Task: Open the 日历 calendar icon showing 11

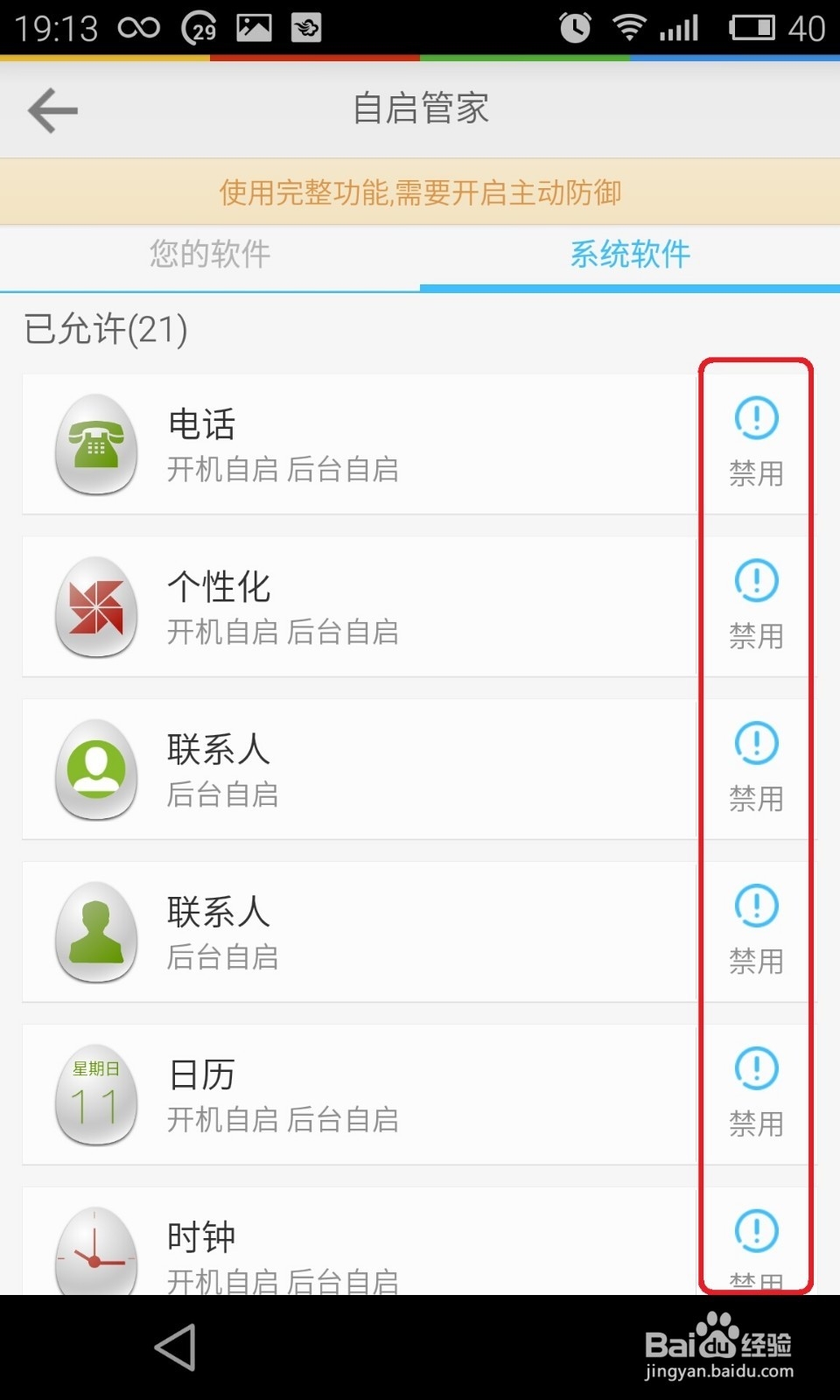Action: pyautogui.click(x=96, y=1095)
